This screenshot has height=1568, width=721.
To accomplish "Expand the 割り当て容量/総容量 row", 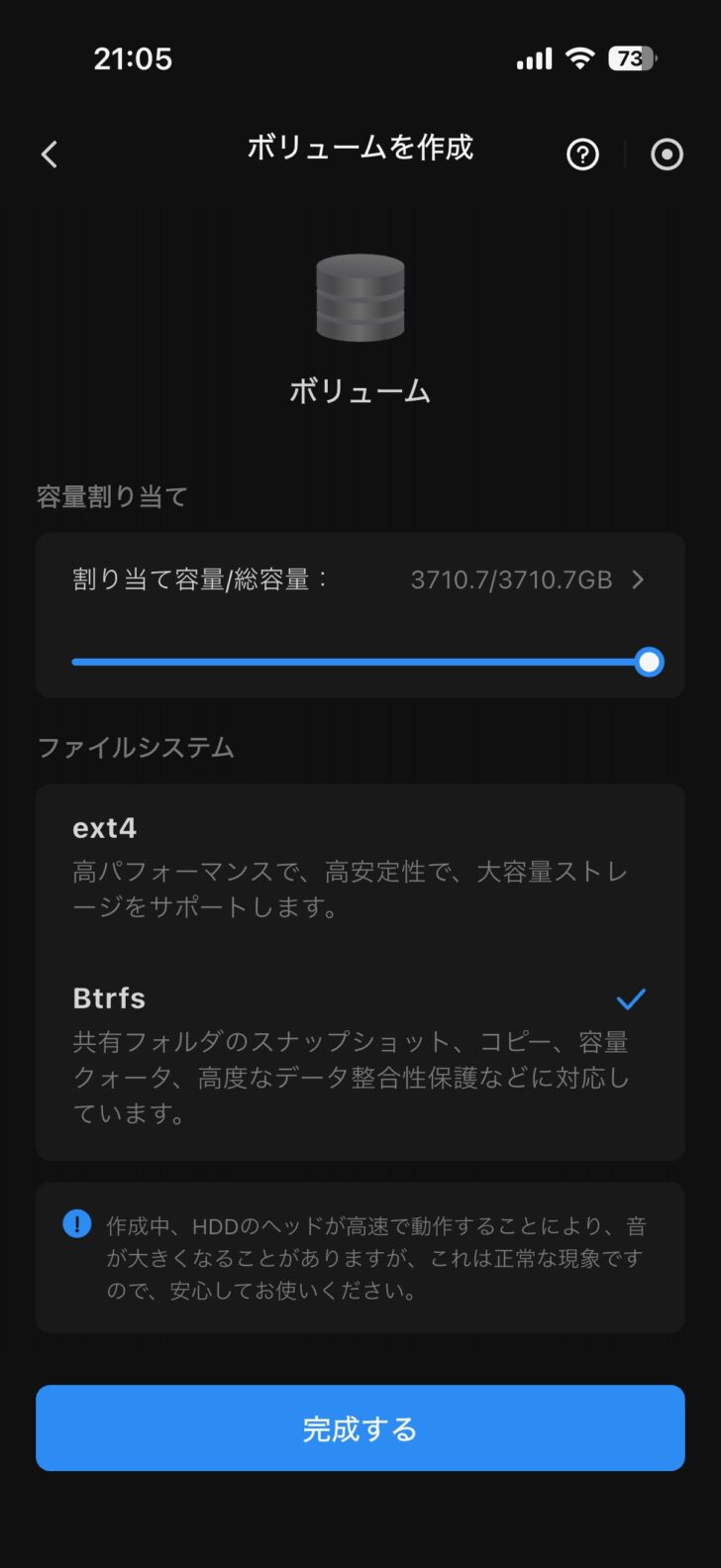I will pyautogui.click(x=360, y=580).
